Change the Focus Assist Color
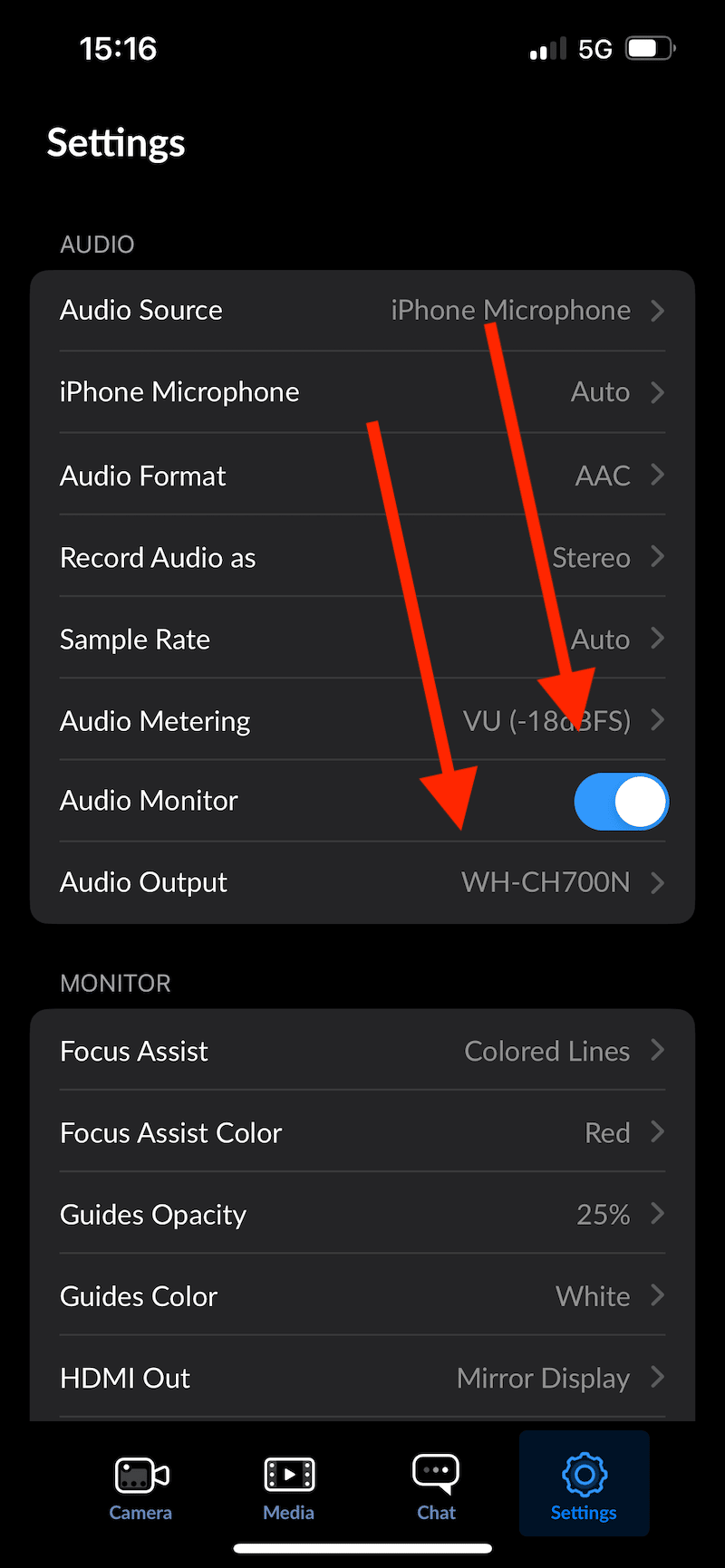Viewport: 725px width, 1568px height. pos(362,1132)
